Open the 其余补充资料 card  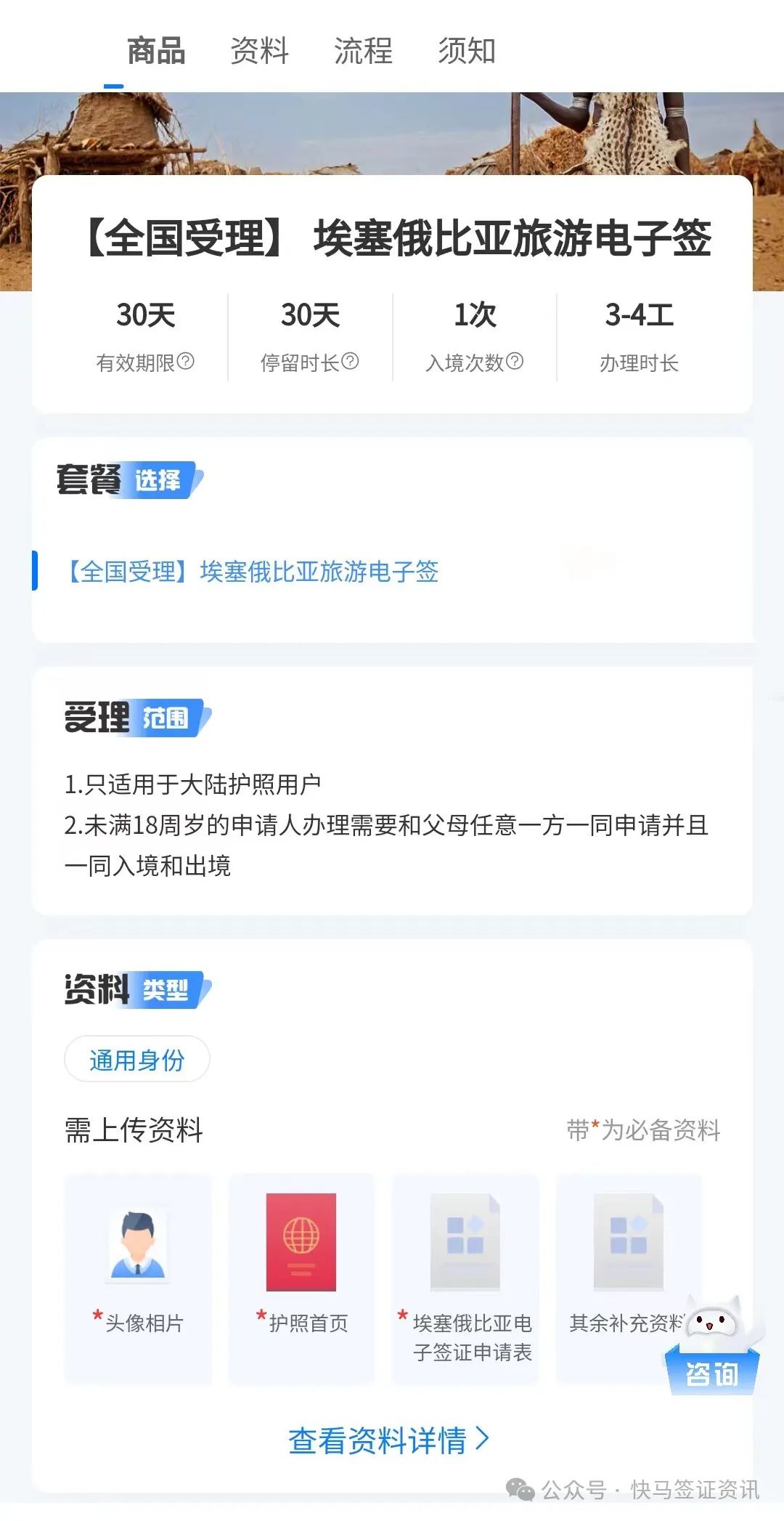pos(623,1264)
